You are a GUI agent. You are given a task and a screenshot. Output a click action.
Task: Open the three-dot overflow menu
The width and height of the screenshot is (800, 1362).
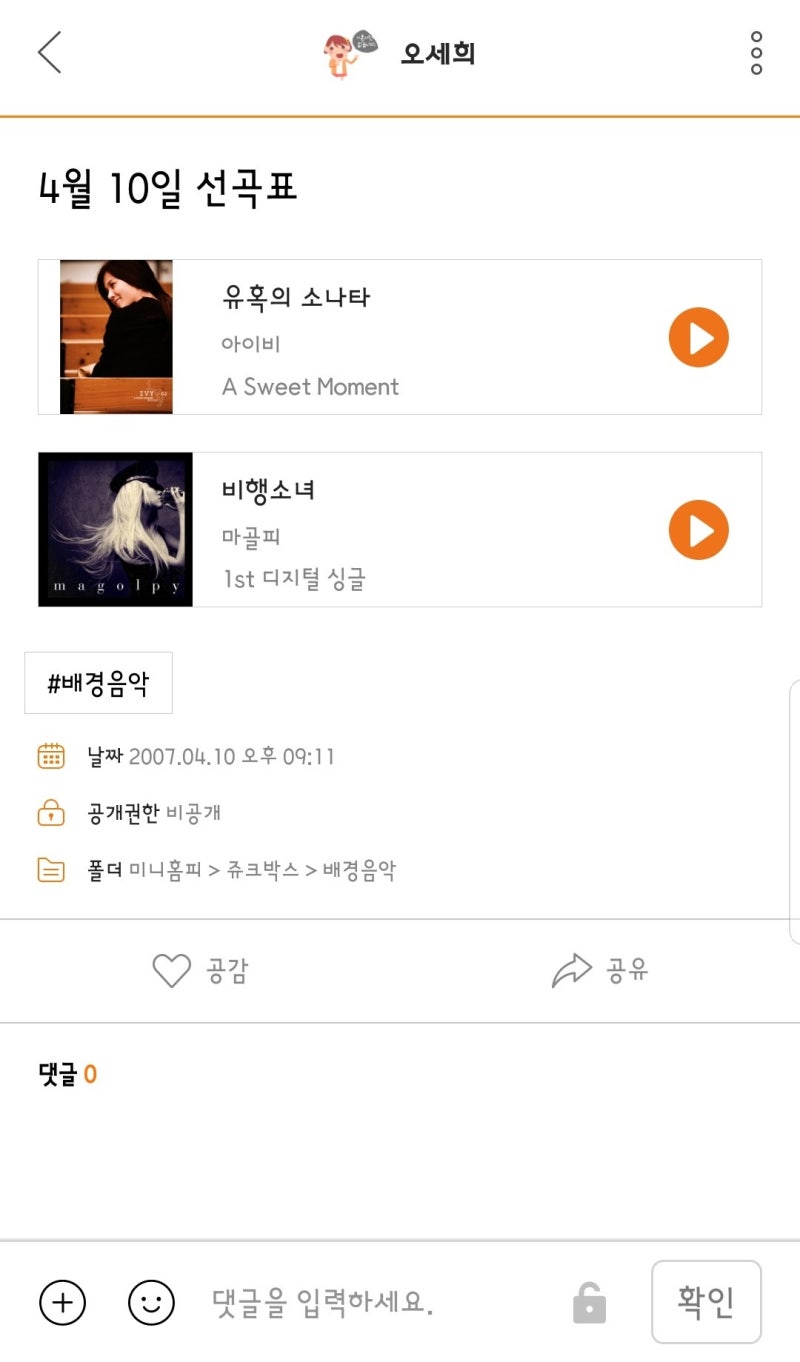tap(757, 55)
